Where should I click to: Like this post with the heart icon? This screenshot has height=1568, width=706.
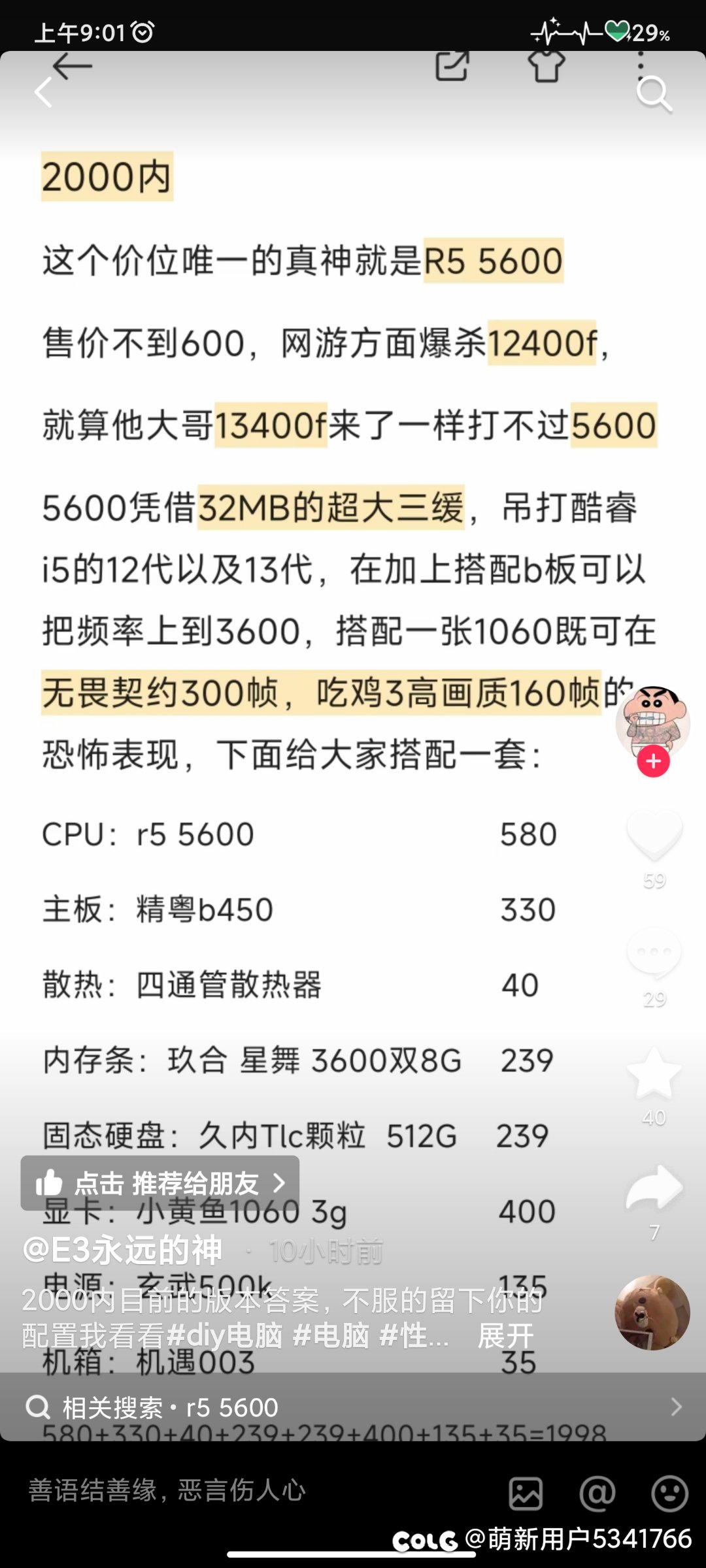tap(654, 834)
